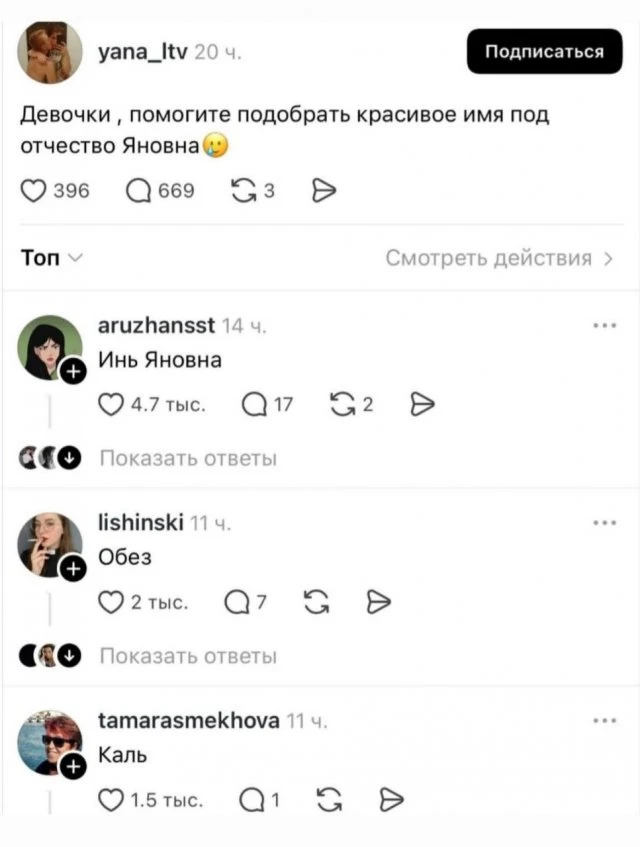This screenshot has height=847, width=640.
Task: Reply to aruzhansst's comment
Action: click(x=254, y=404)
